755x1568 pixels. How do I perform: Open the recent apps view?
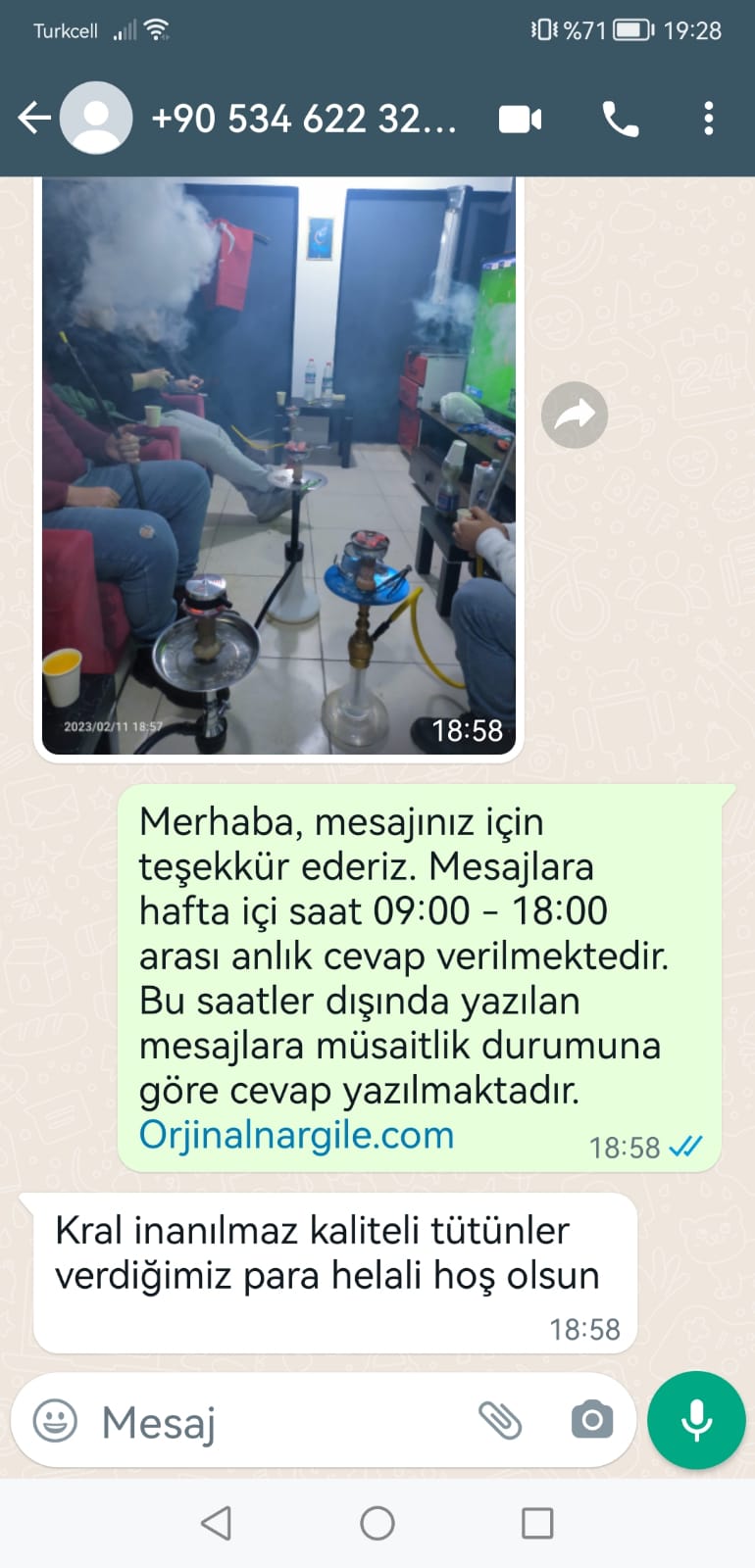537,1523
